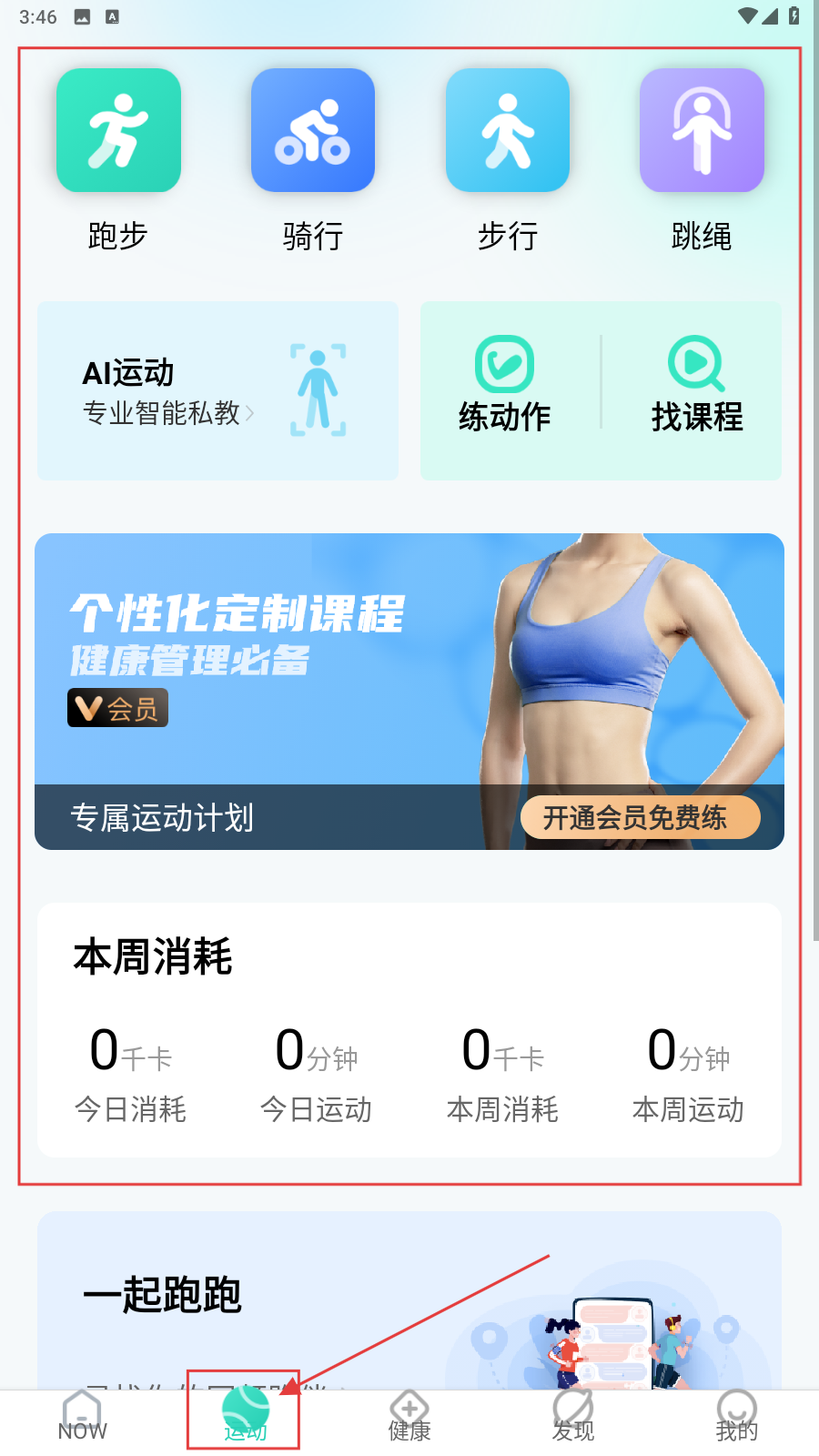Switch to the NOW tab
The height and width of the screenshot is (1456, 819).
click(x=82, y=1418)
